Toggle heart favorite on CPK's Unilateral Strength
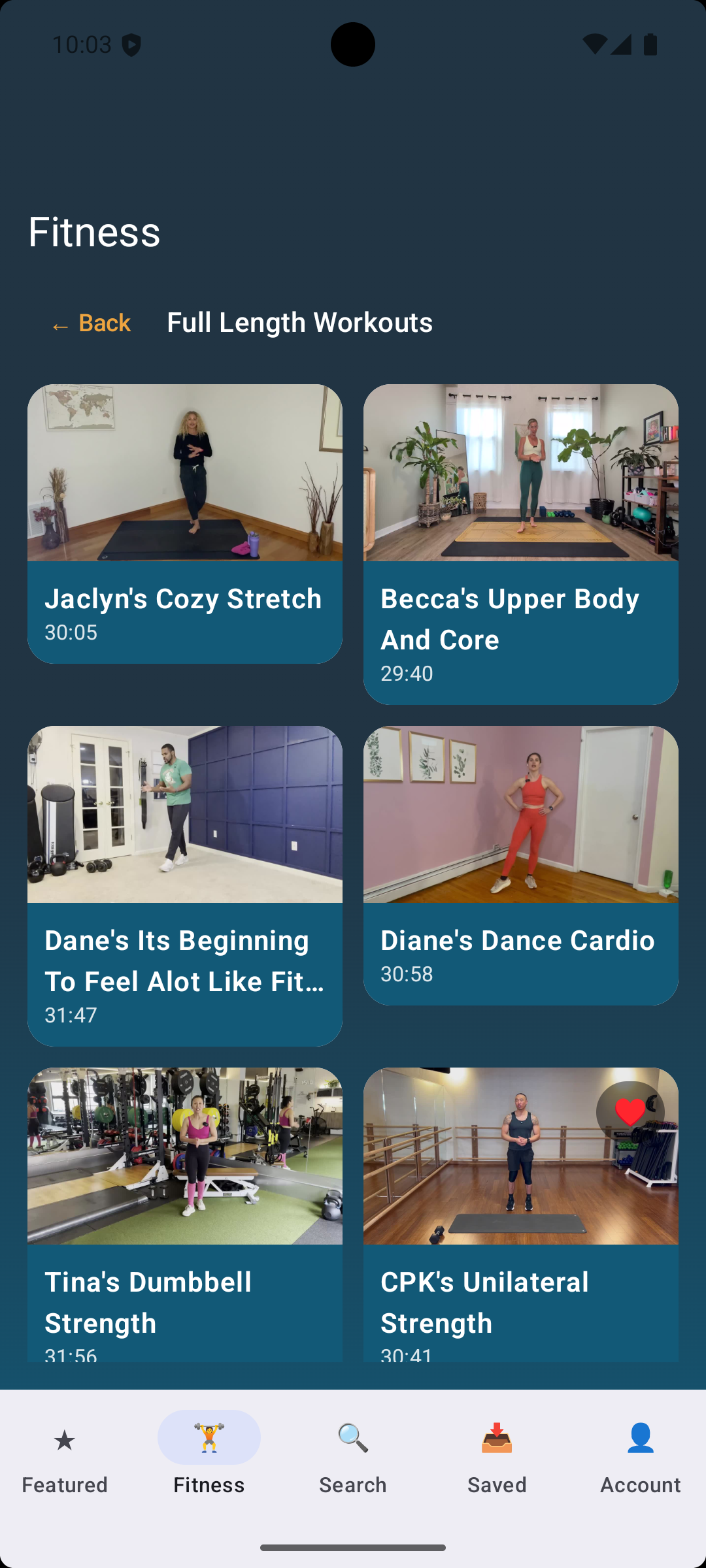 [x=630, y=1112]
